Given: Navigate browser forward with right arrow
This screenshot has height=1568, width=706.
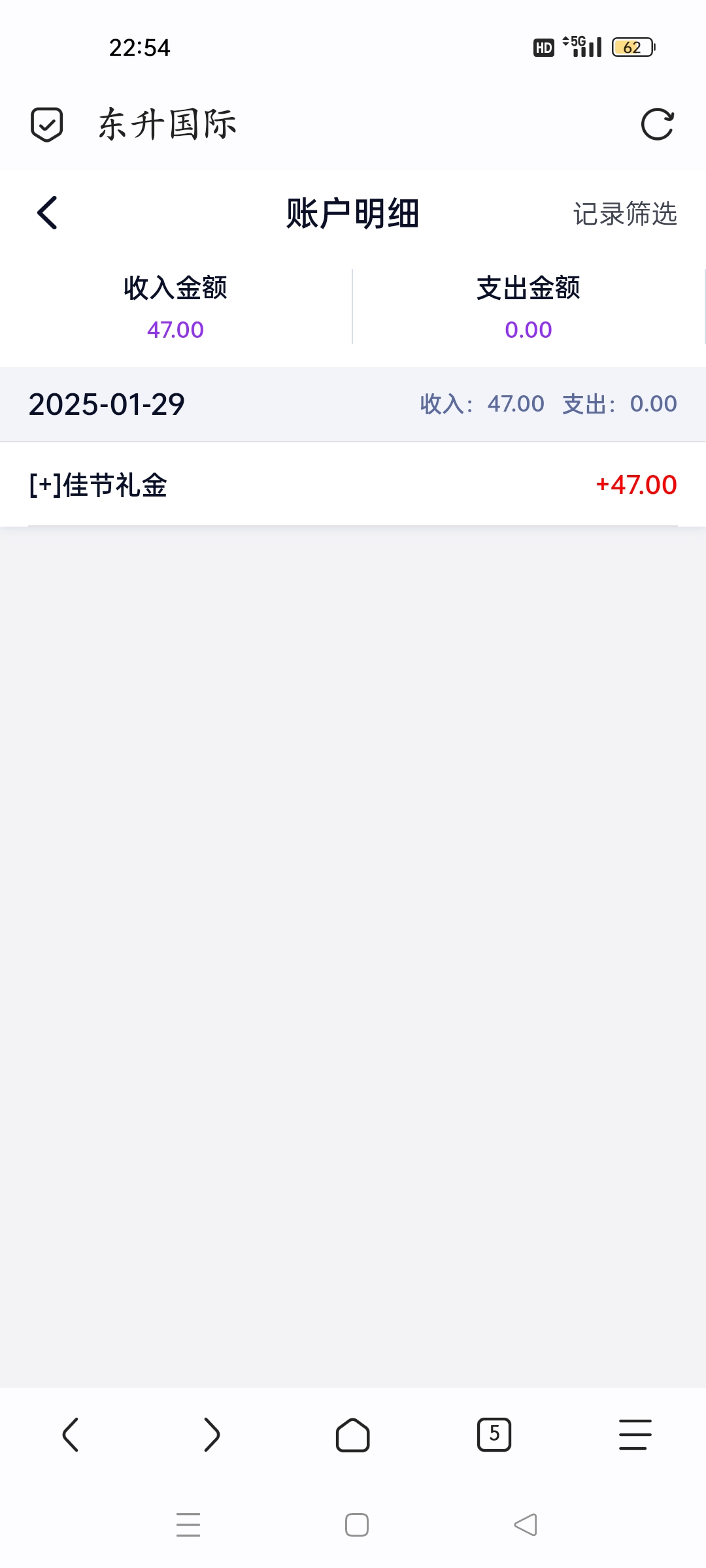Looking at the screenshot, I should 212,1435.
